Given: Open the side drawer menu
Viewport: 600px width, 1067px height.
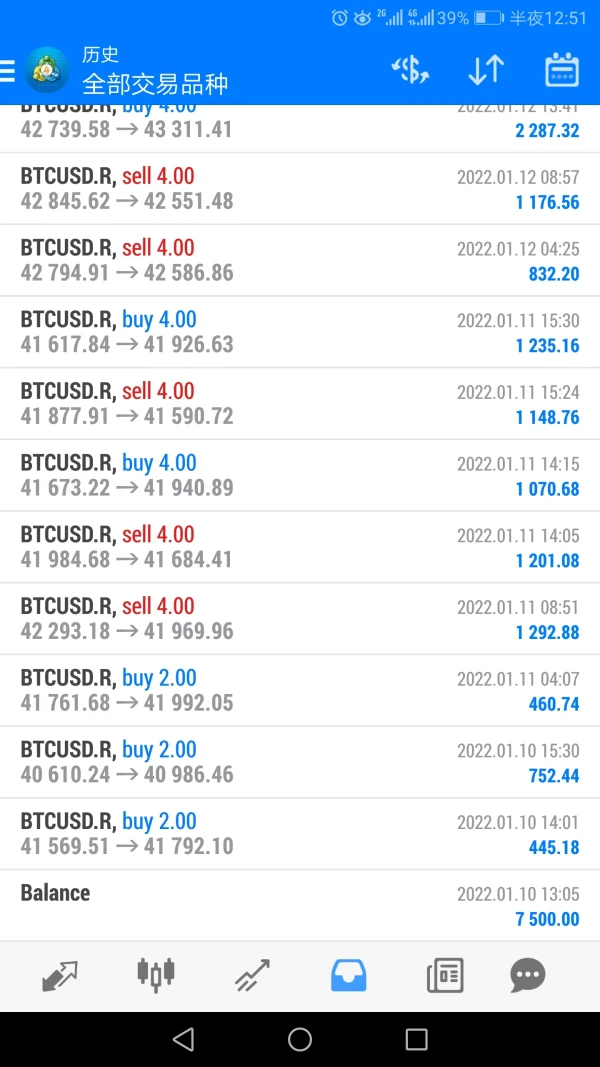Looking at the screenshot, I should click(x=9, y=71).
